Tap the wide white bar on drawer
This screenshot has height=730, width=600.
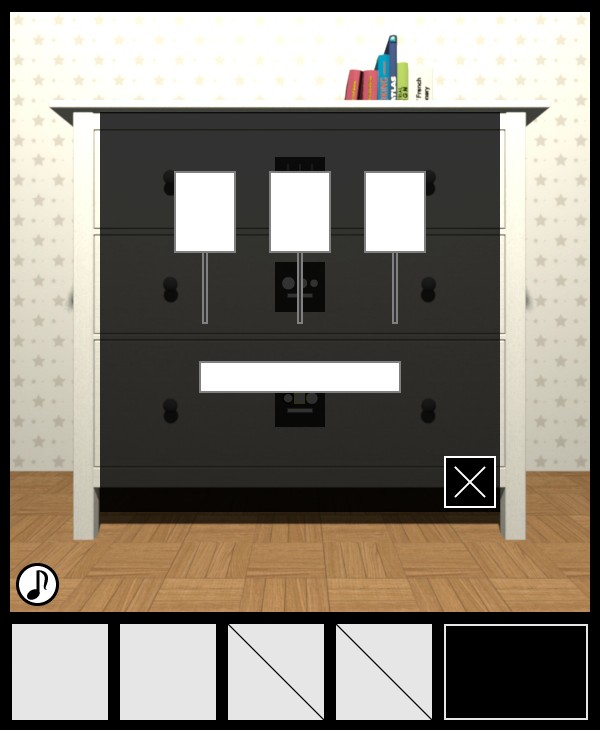coord(300,377)
